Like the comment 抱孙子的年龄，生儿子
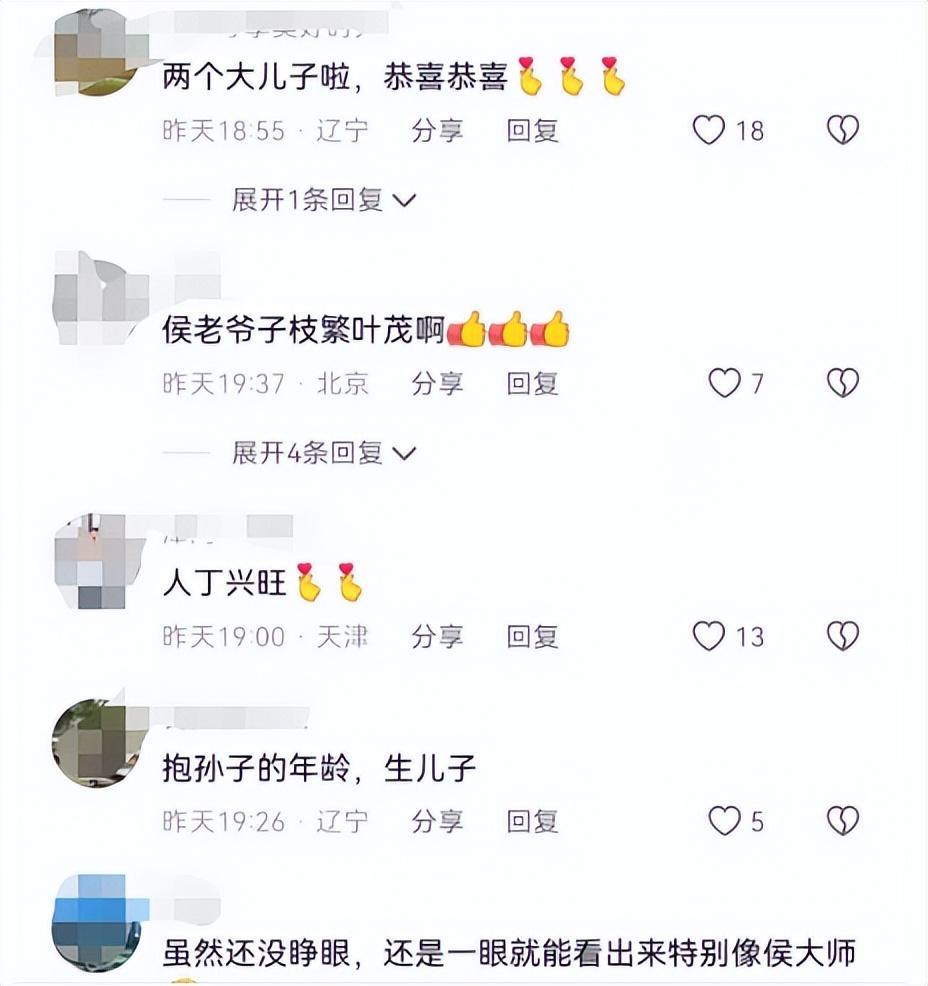928x986 pixels. 724,822
